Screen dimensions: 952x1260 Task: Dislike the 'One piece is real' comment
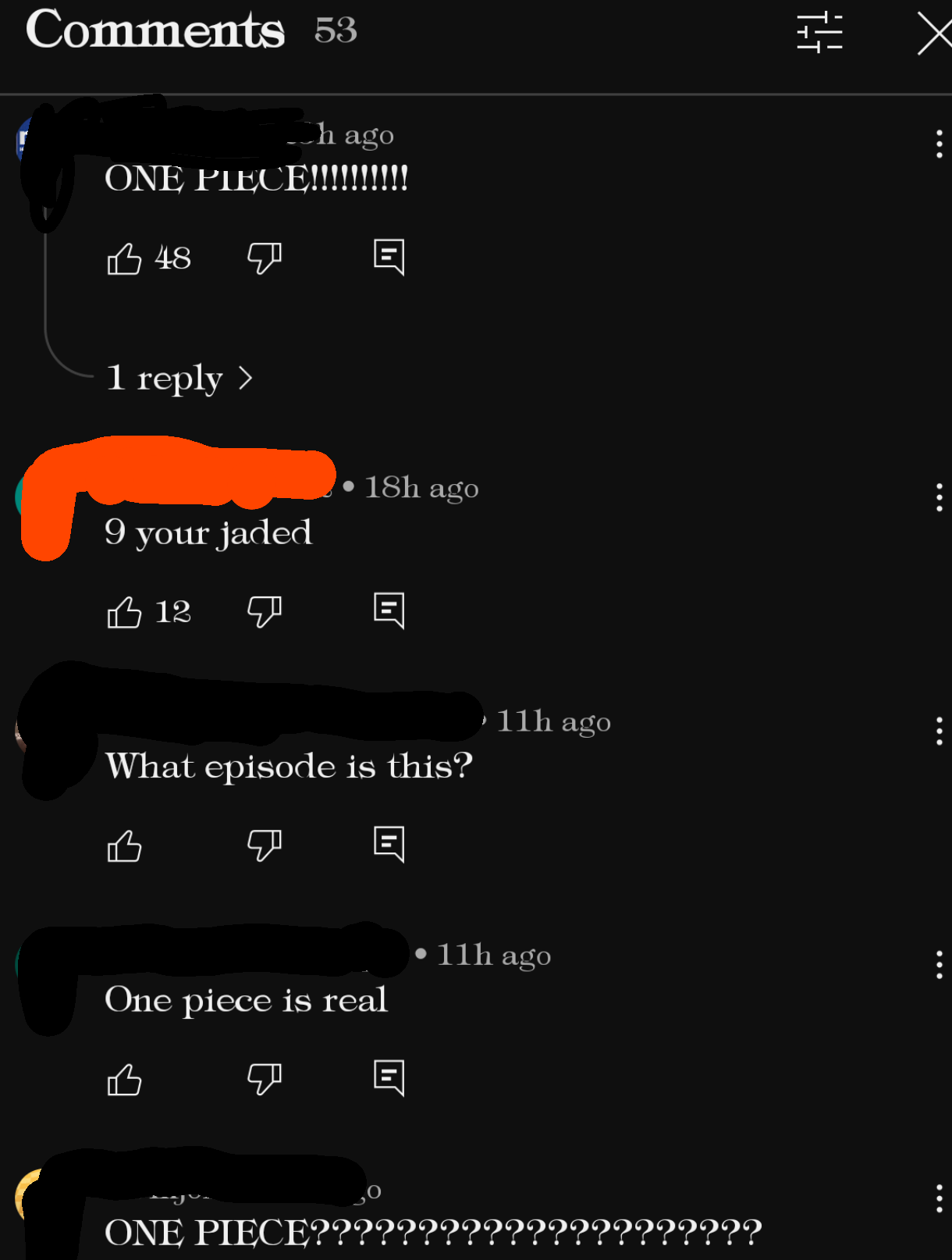[264, 1080]
